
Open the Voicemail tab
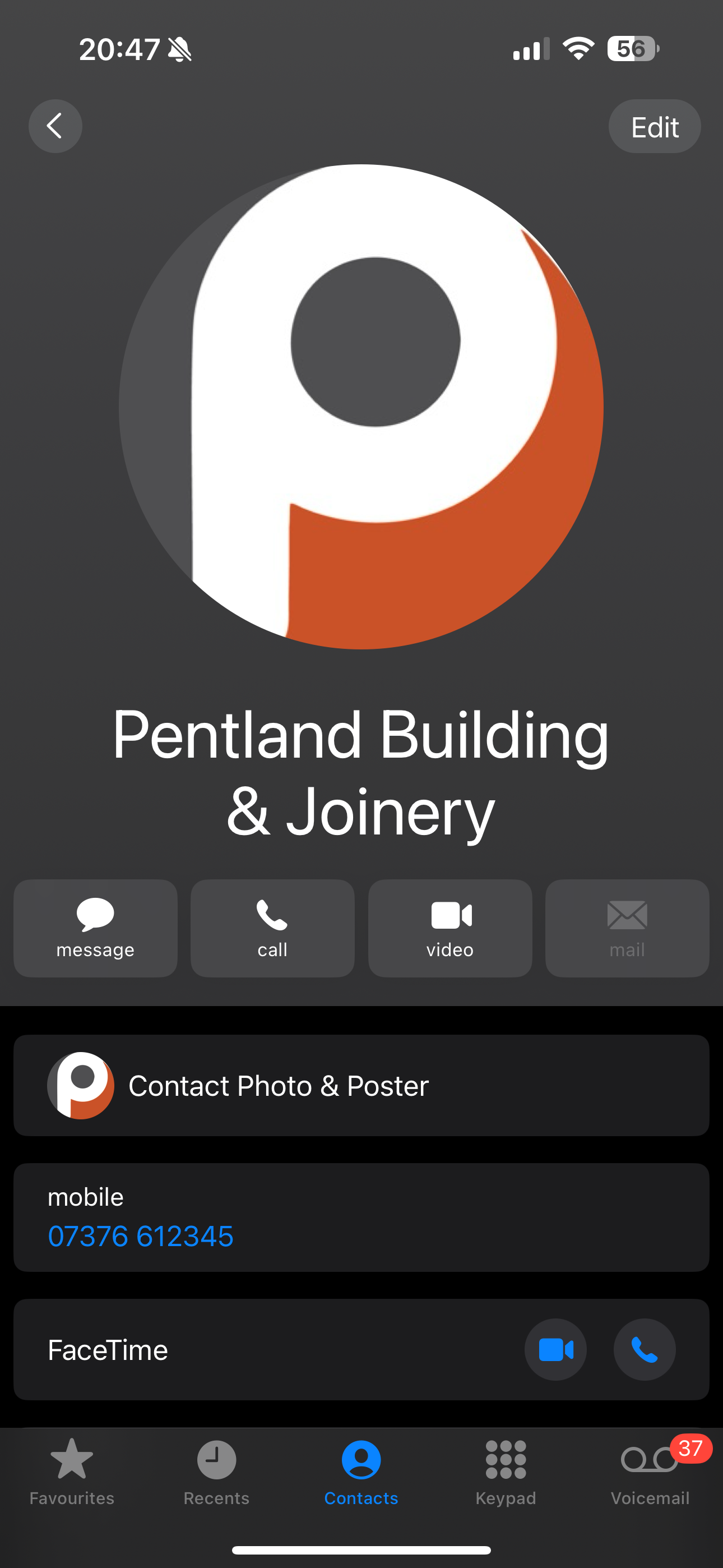(650, 1472)
